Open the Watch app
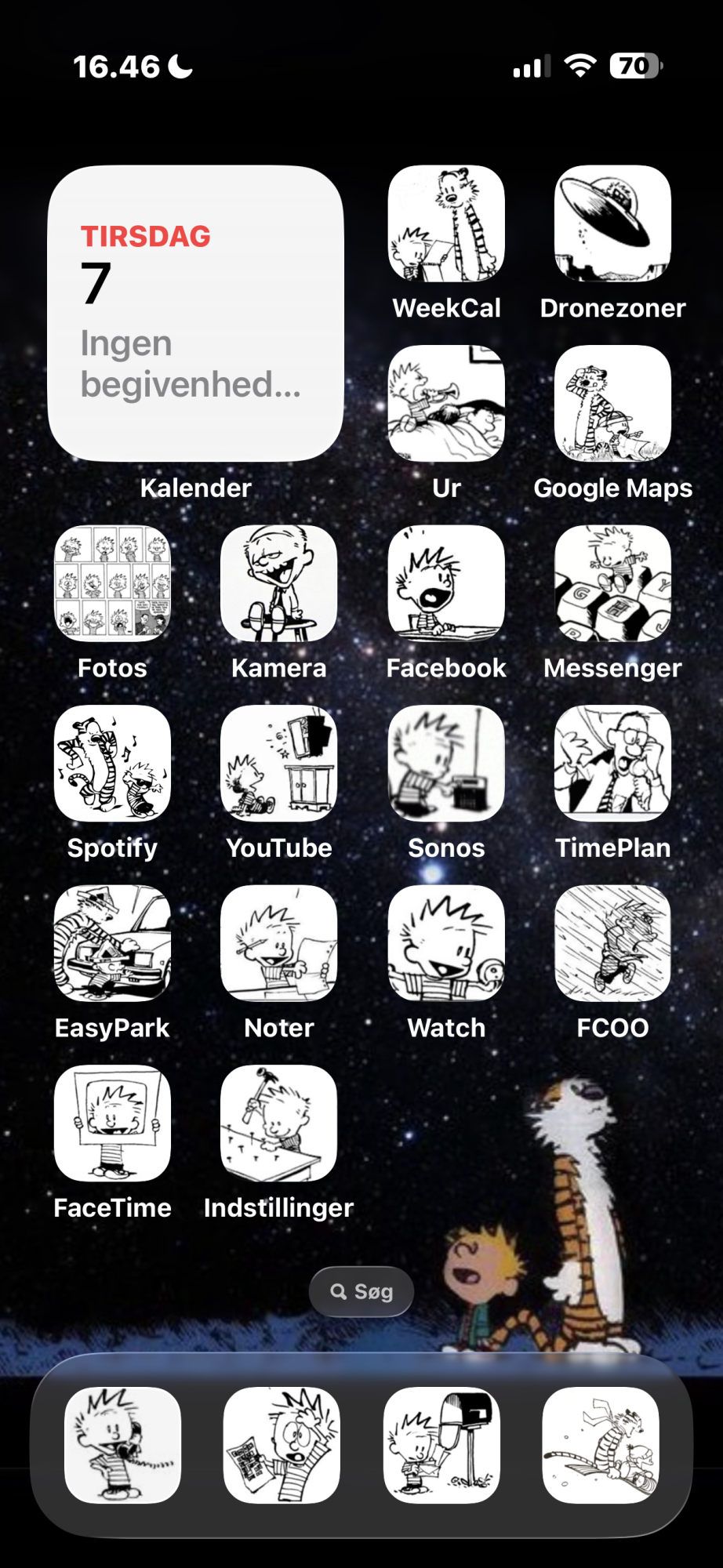 click(446, 943)
